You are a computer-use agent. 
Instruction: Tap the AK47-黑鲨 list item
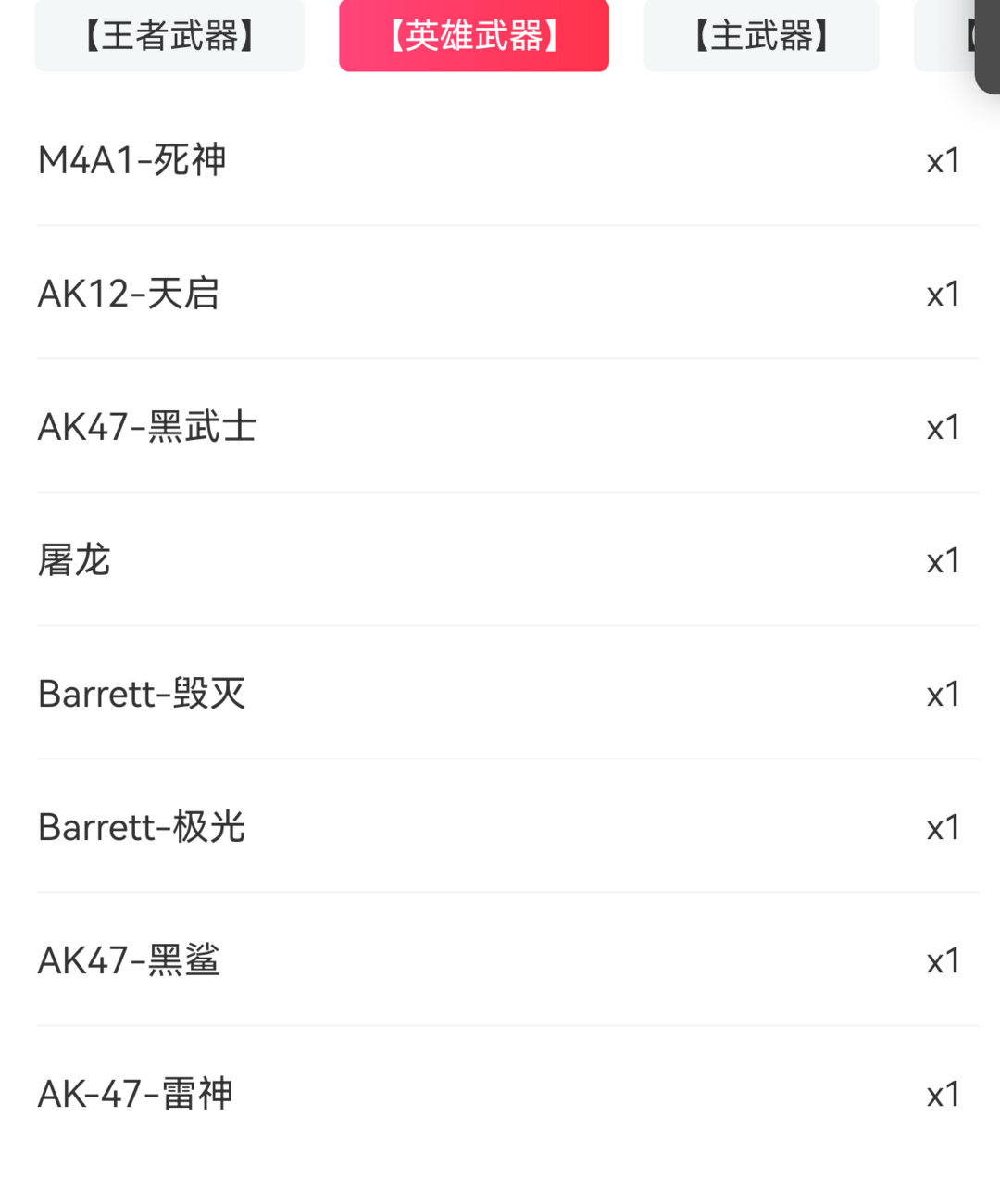coord(130,960)
